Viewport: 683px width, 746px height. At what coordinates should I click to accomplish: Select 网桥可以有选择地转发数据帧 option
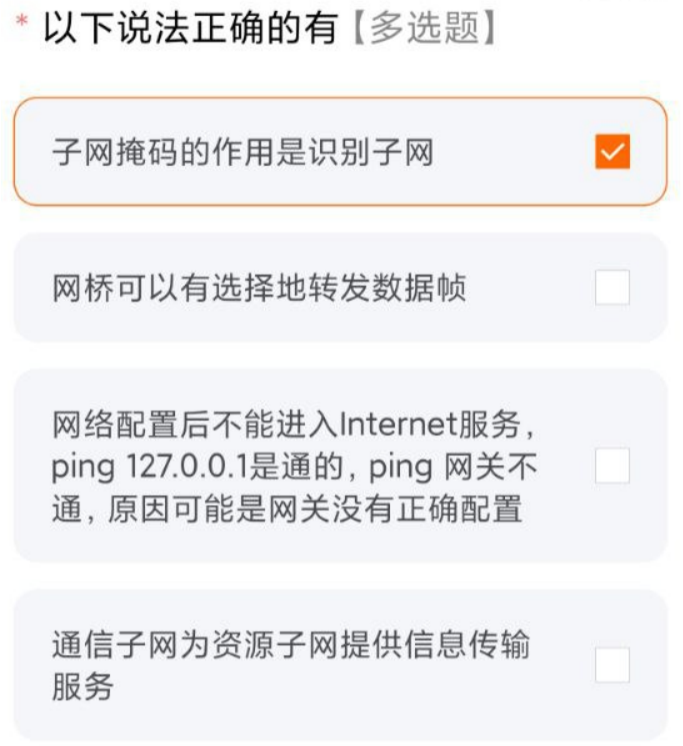(612, 288)
